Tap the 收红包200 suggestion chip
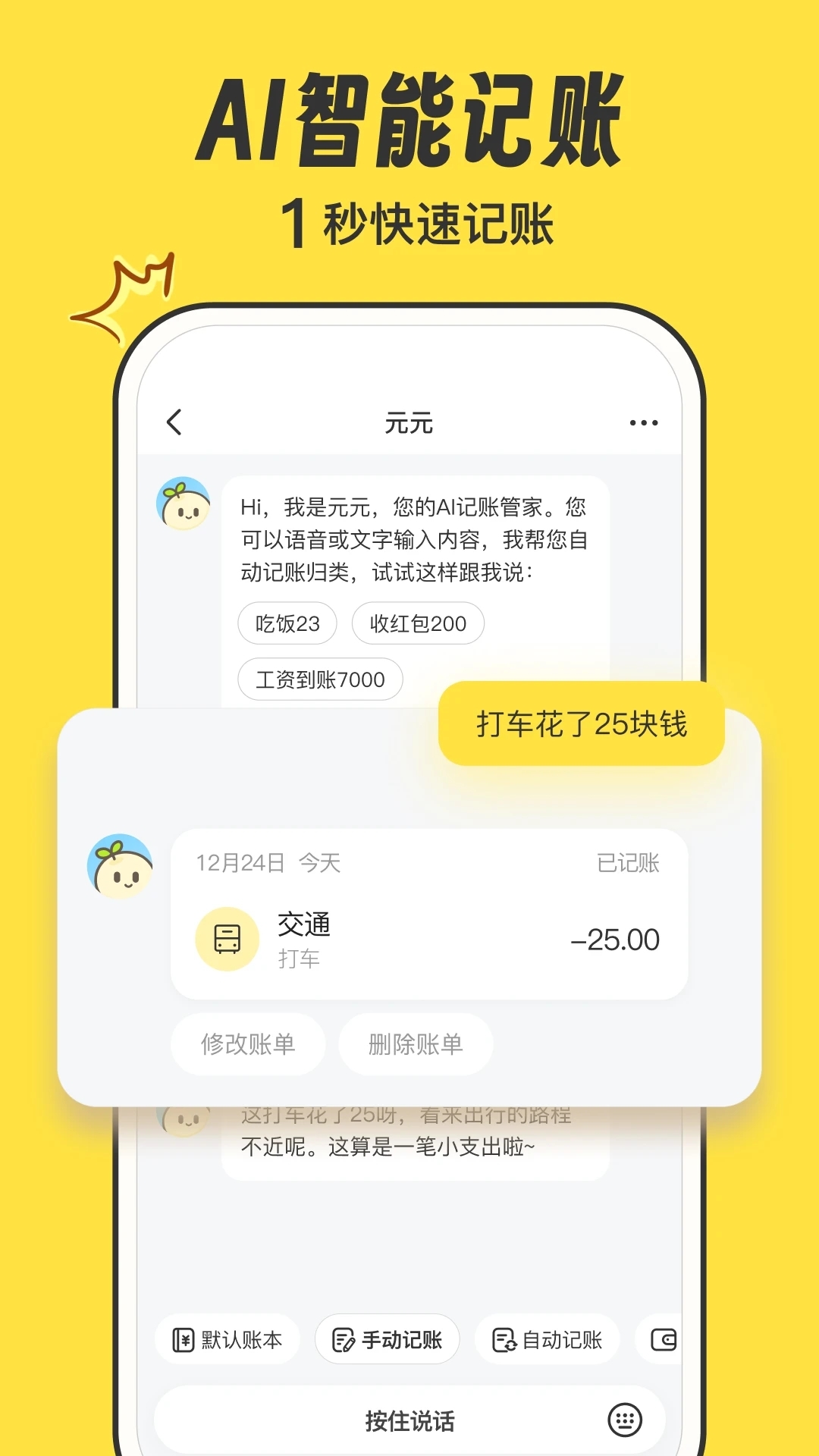 (416, 623)
